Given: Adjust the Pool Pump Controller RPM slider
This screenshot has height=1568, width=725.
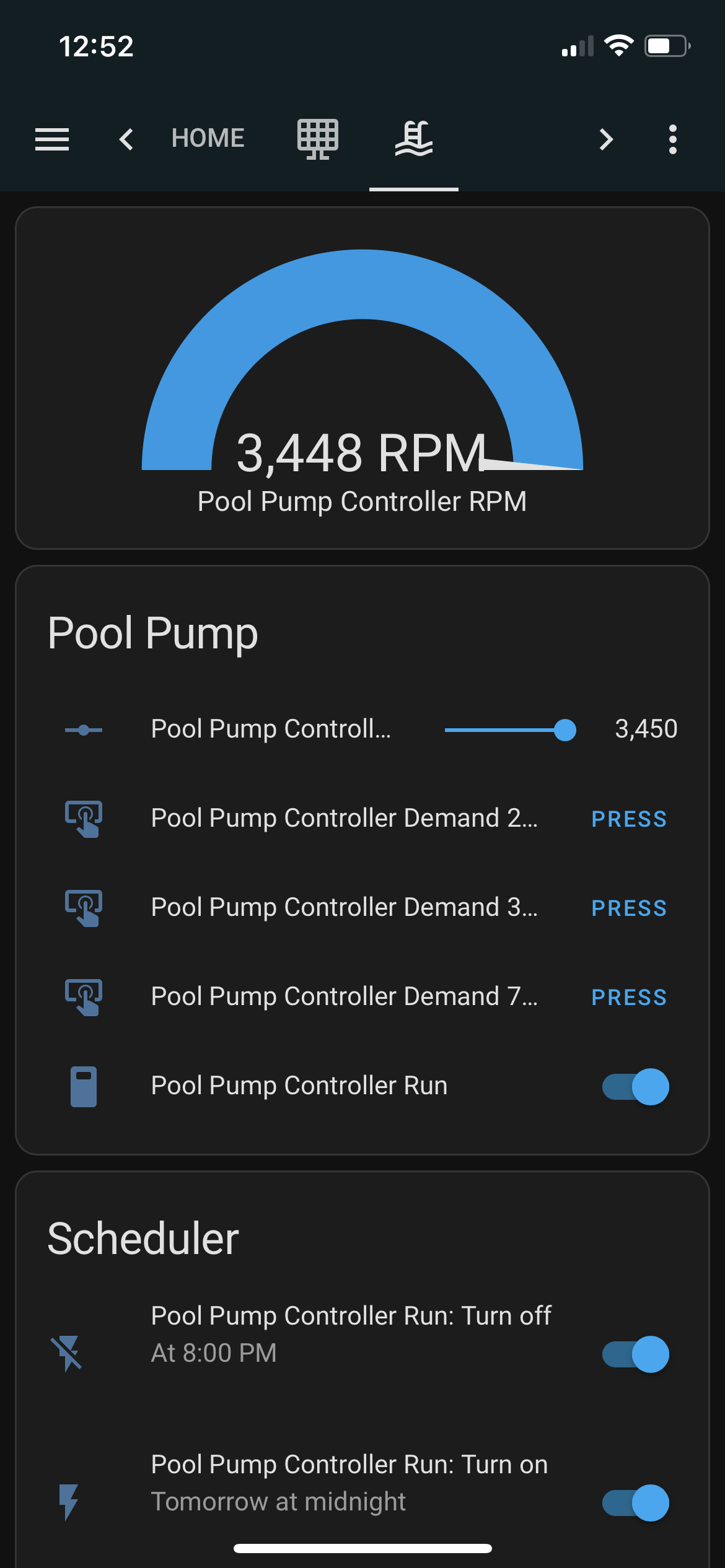Looking at the screenshot, I should click(x=565, y=730).
